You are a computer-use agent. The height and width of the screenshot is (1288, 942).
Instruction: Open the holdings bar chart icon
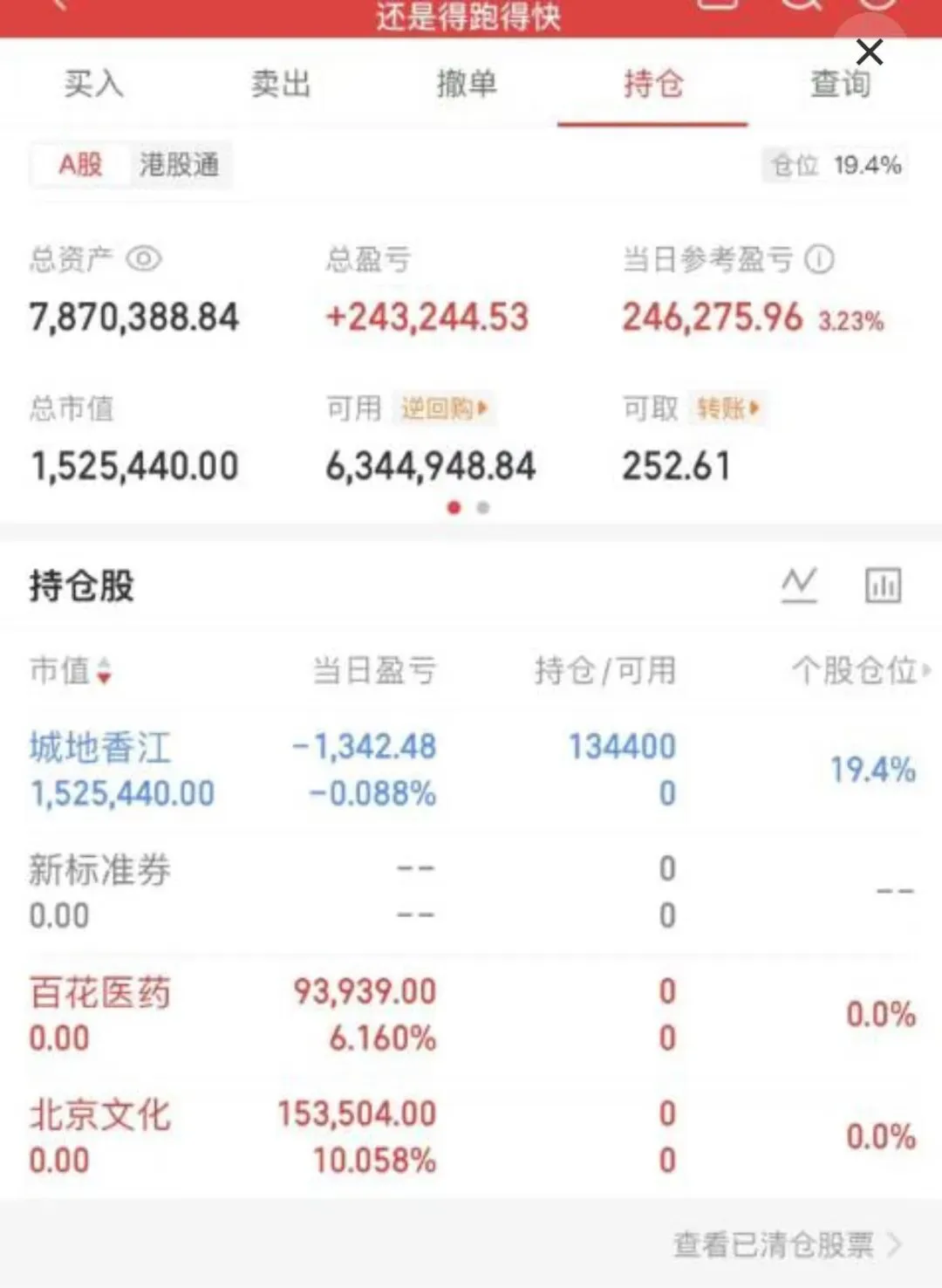883,585
